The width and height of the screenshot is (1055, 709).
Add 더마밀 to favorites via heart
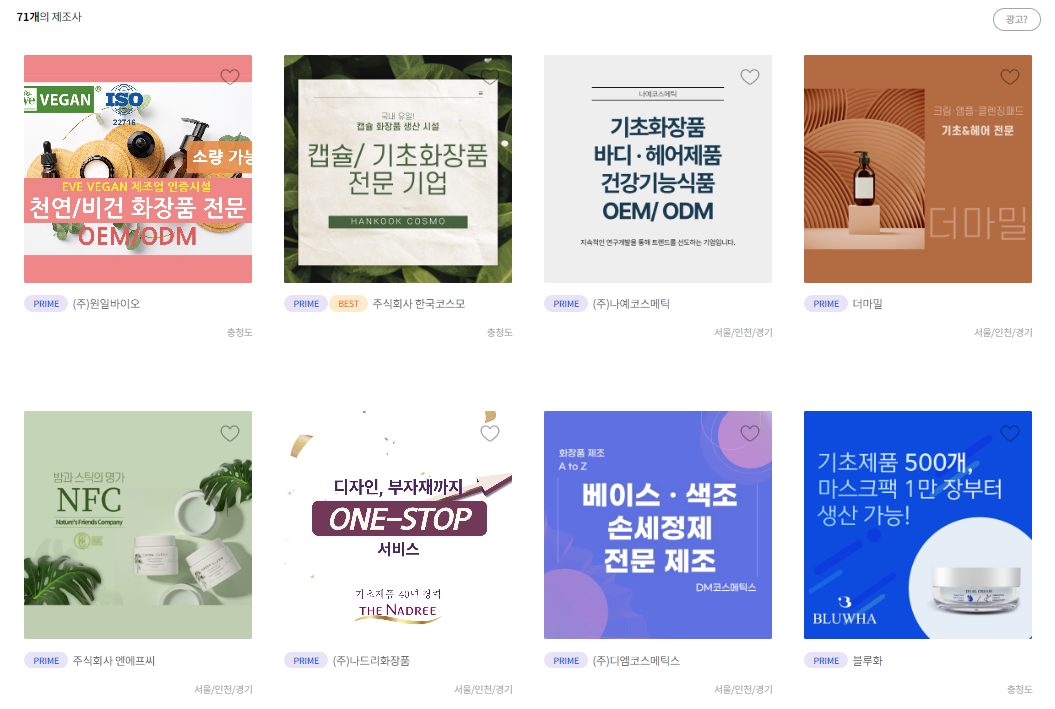tap(1010, 77)
